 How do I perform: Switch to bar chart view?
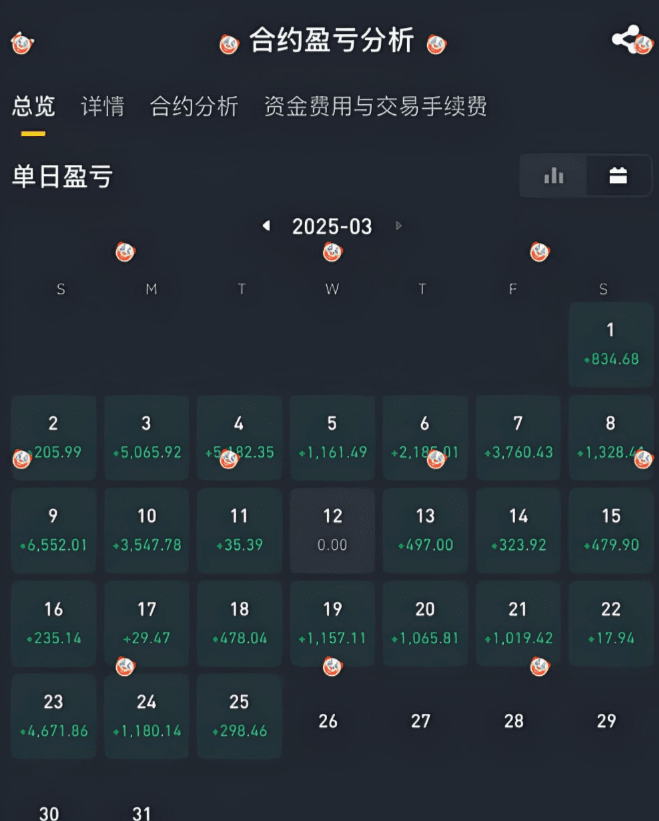553,176
